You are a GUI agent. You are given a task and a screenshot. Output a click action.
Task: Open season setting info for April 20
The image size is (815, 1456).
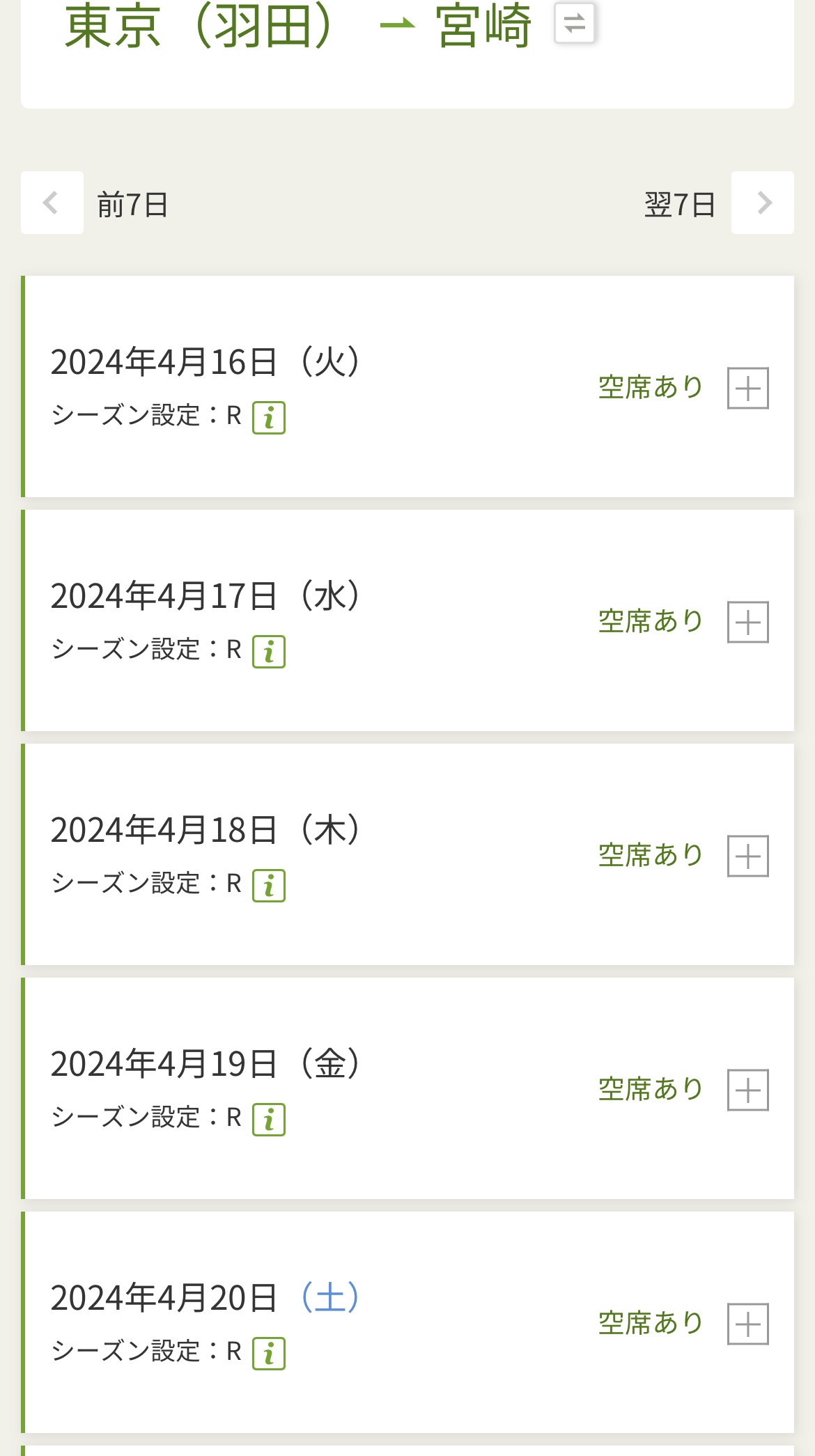[269, 1354]
